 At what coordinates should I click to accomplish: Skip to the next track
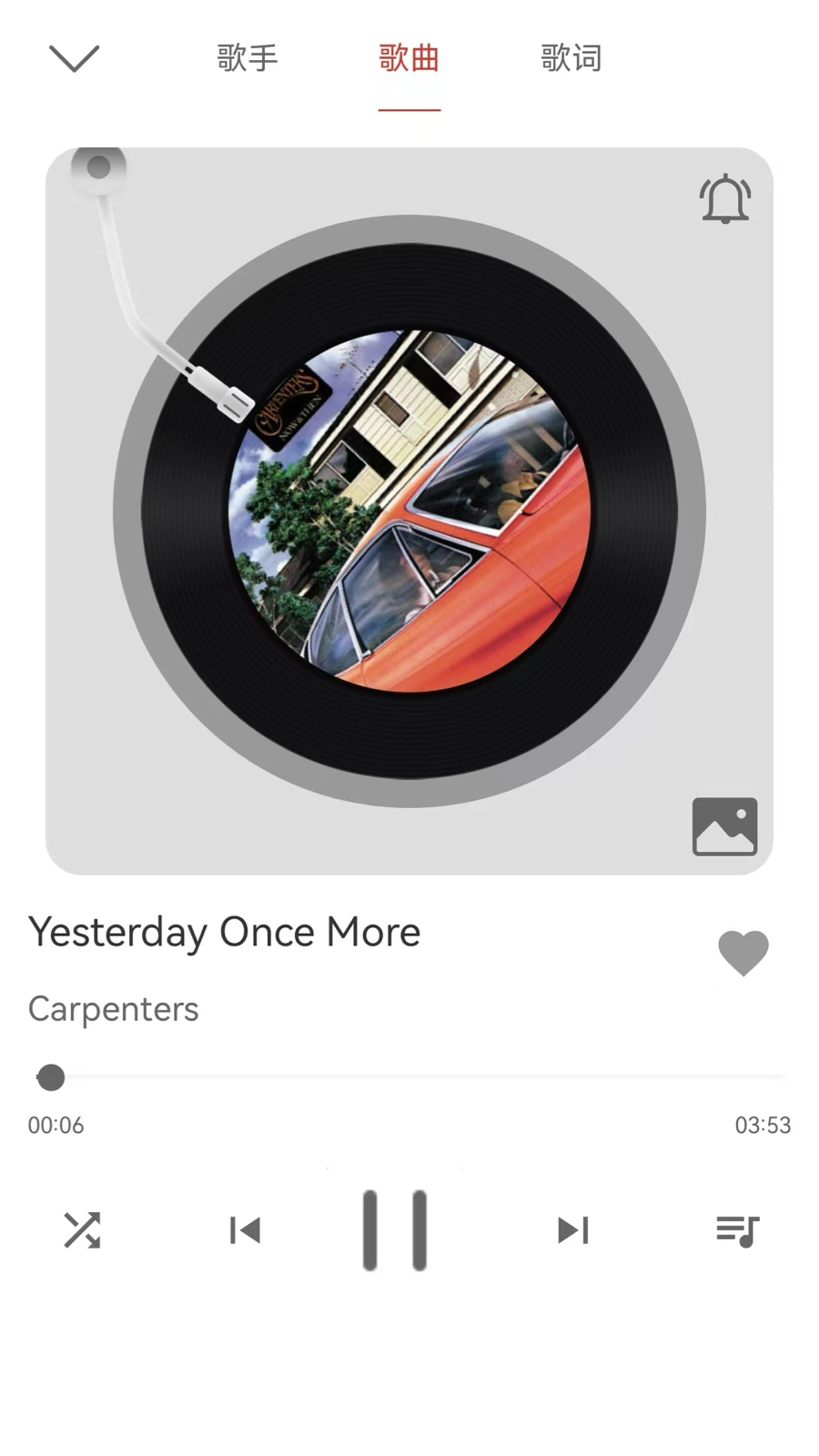573,1230
